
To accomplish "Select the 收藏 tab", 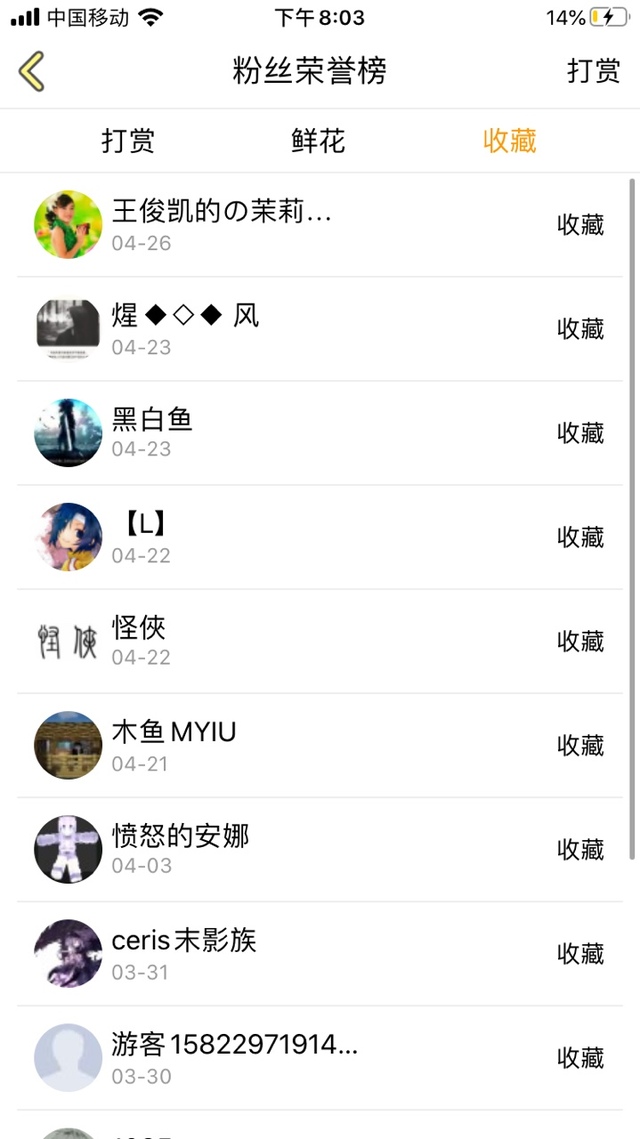I will coord(510,141).
